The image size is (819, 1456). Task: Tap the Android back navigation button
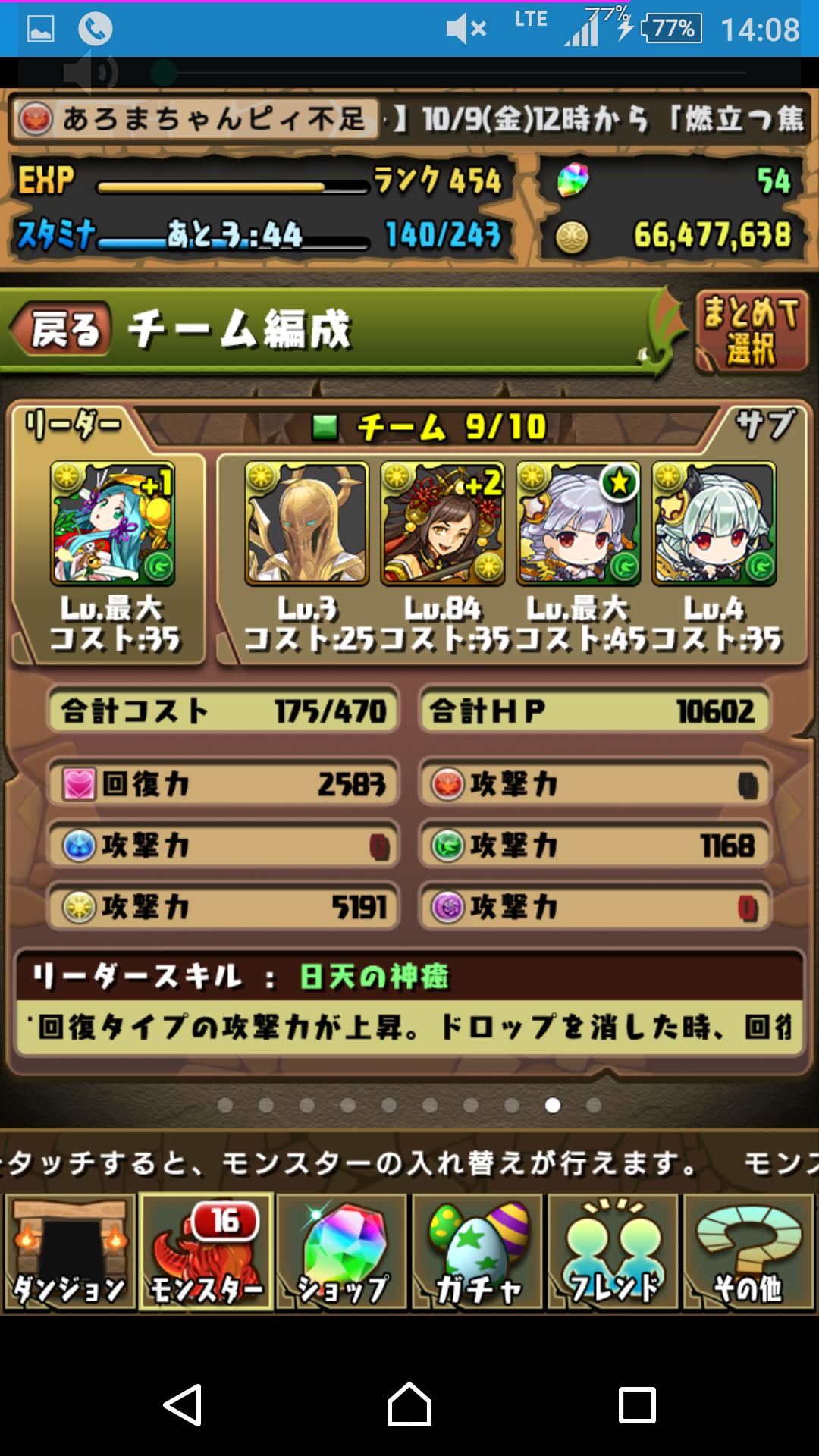click(183, 1404)
